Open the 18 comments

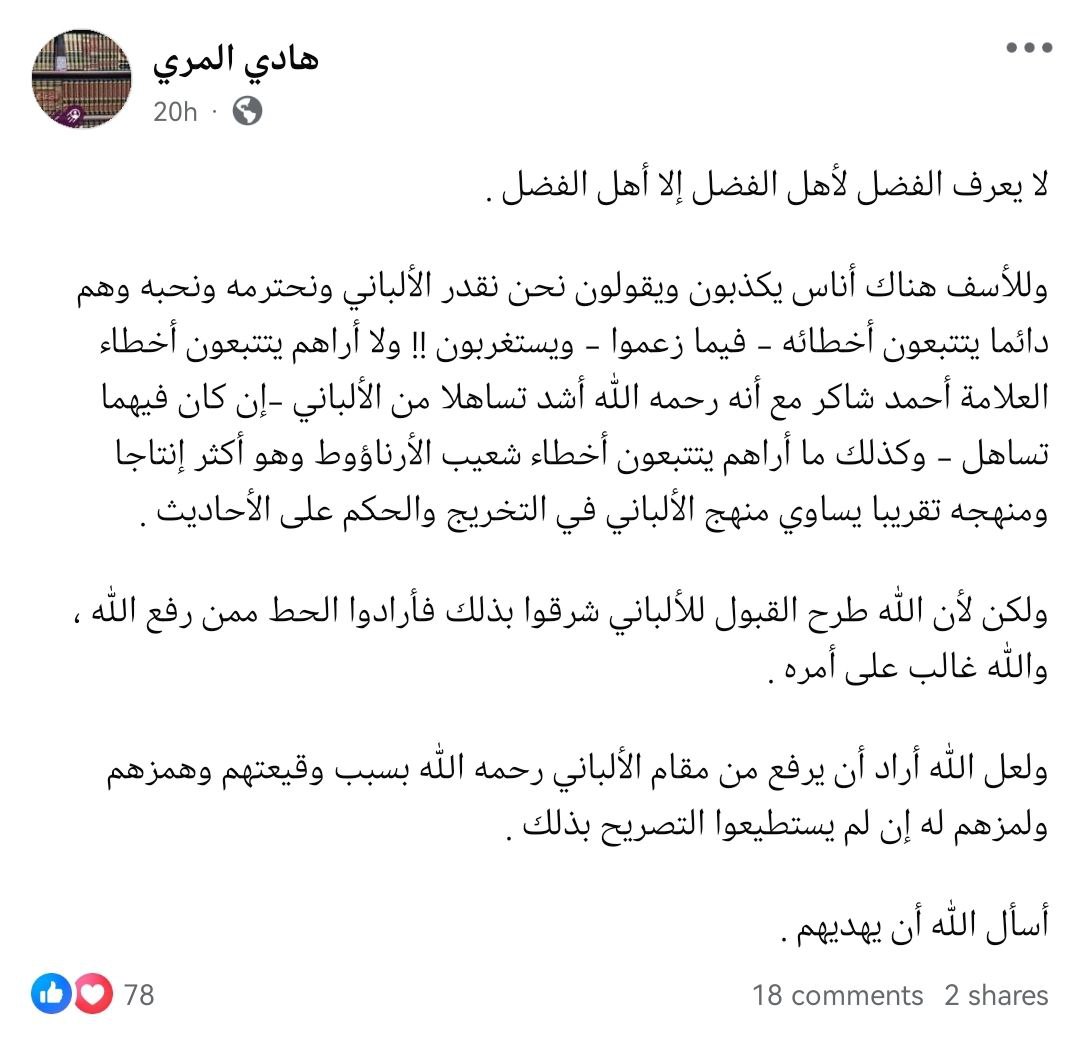point(838,995)
